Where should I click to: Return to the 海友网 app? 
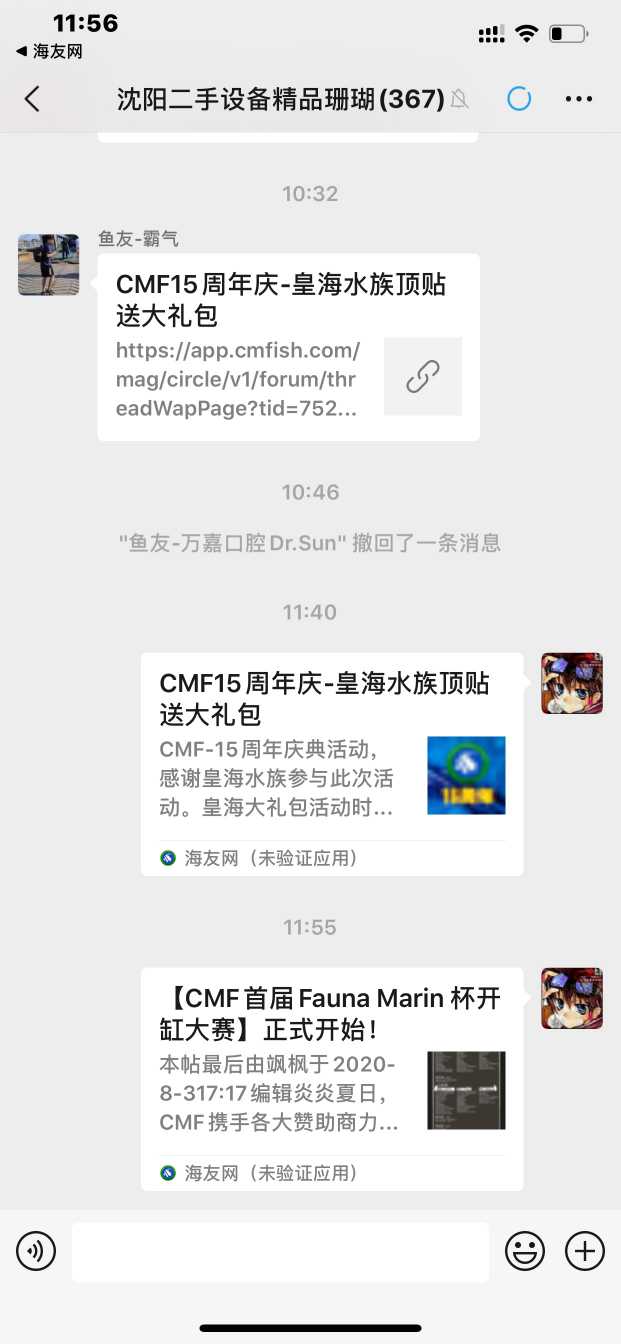[50, 51]
